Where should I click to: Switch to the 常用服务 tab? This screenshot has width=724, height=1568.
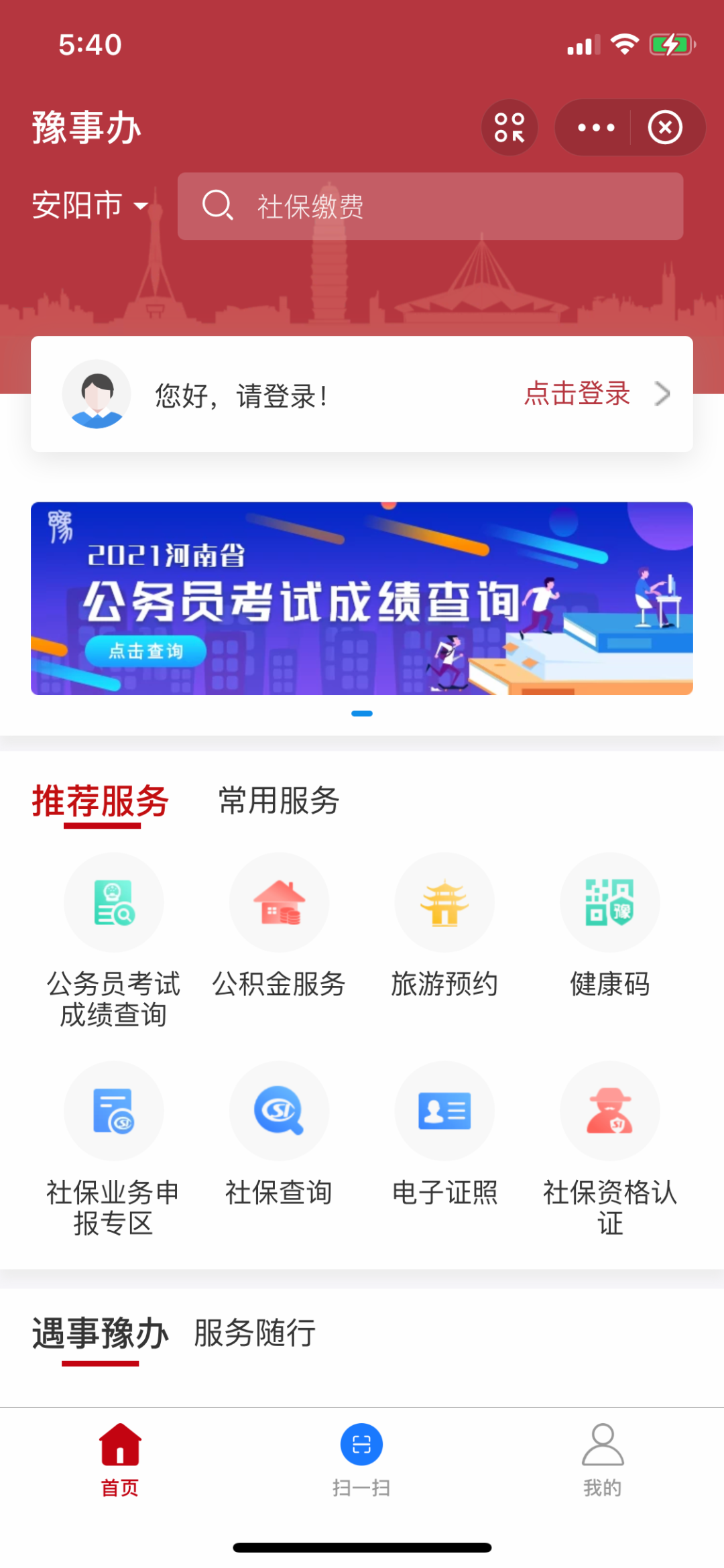coord(279,800)
